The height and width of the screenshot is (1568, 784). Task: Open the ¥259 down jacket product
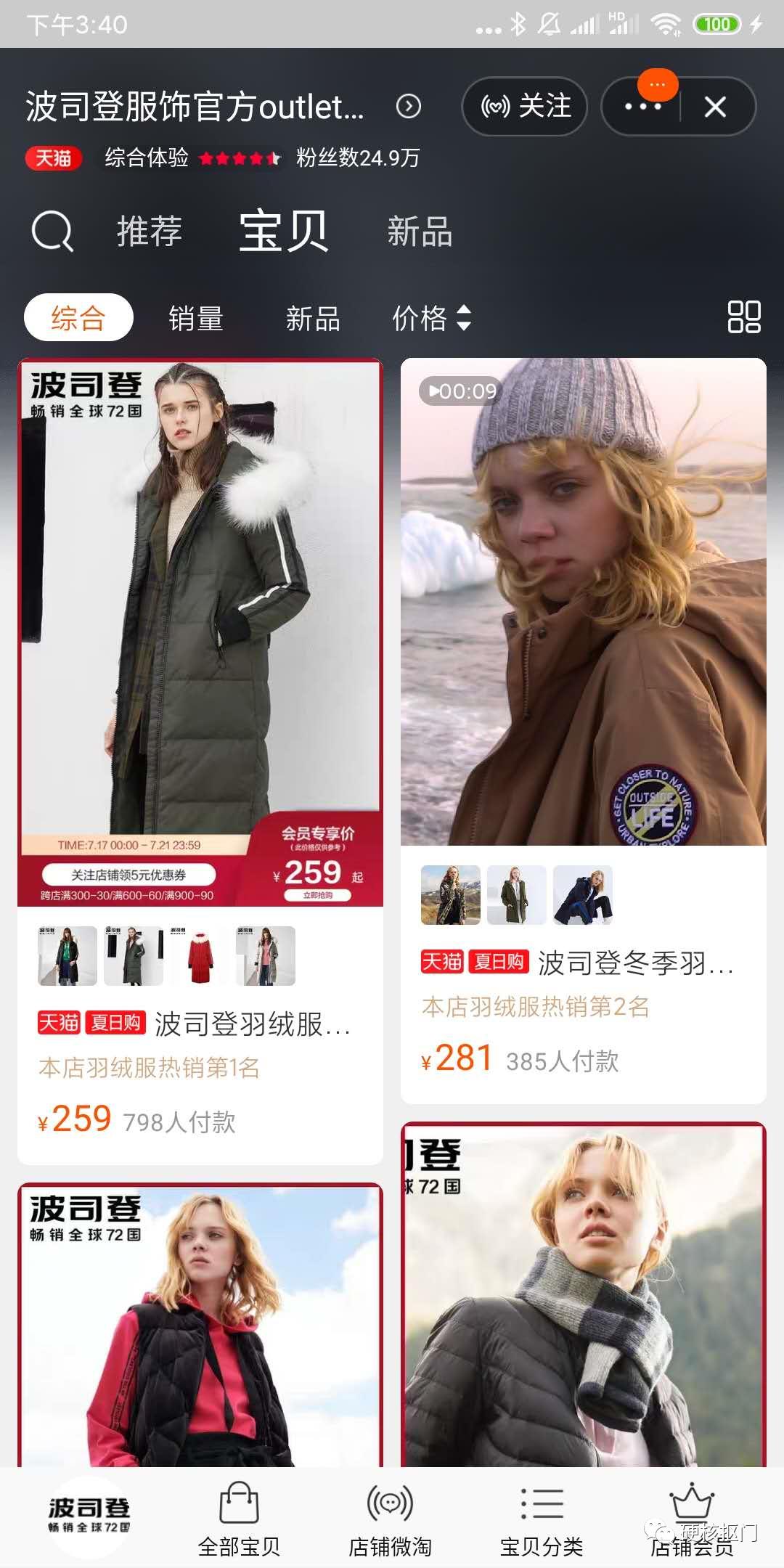(x=200, y=632)
